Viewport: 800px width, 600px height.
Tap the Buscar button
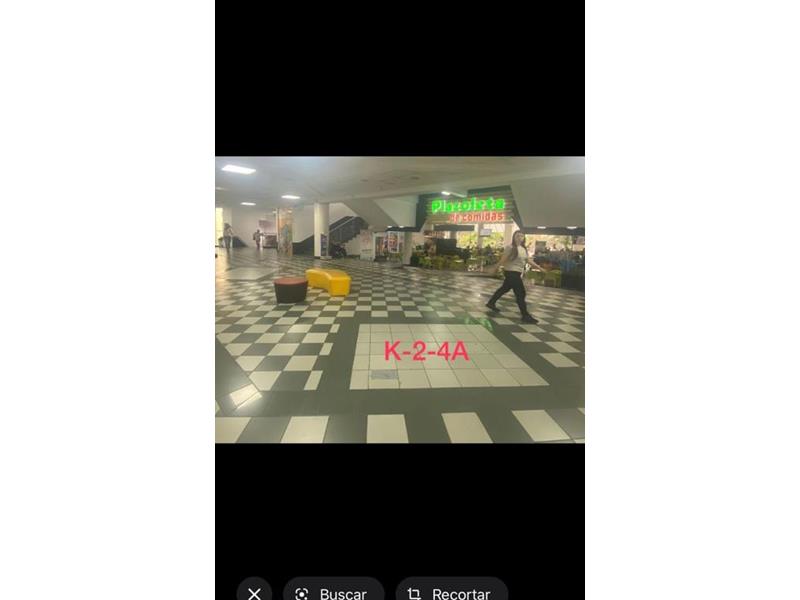click(333, 593)
